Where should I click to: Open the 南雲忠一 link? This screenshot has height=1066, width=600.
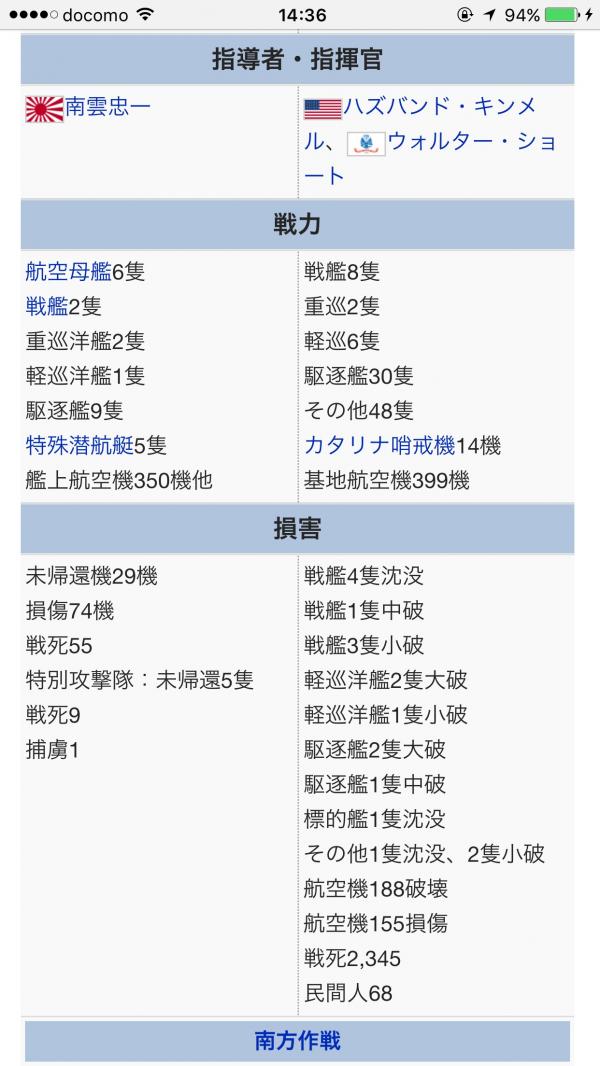(108, 105)
